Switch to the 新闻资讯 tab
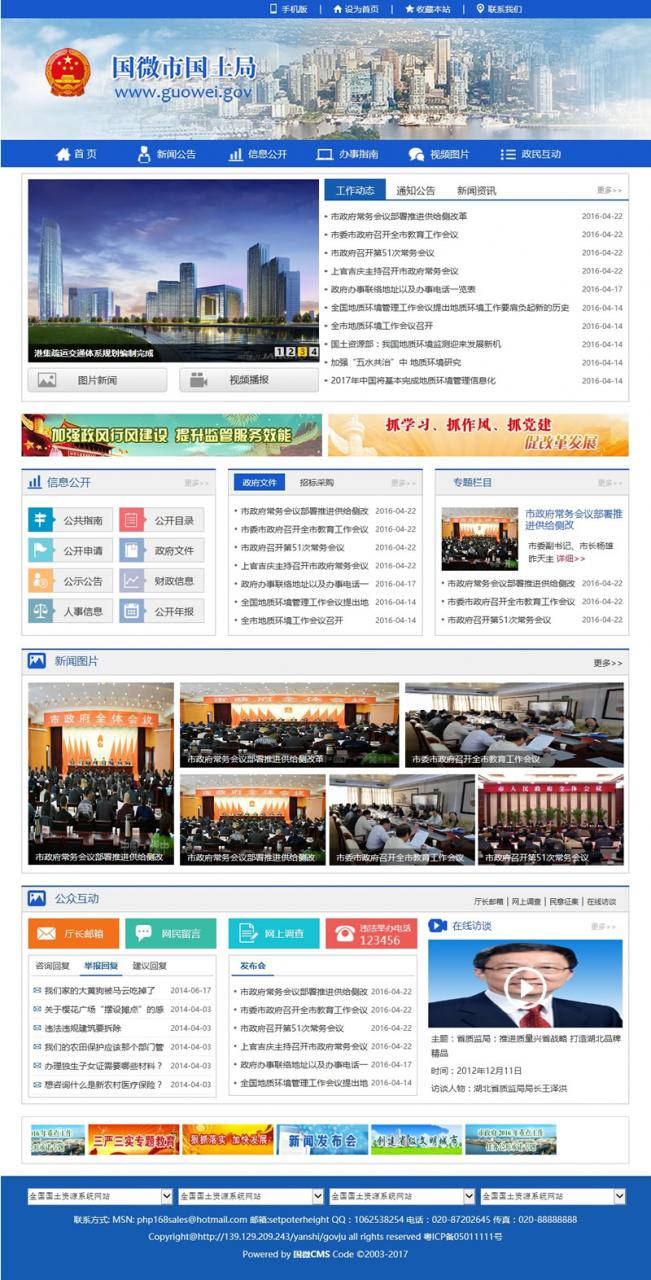This screenshot has height=1280, width=651. [x=476, y=190]
